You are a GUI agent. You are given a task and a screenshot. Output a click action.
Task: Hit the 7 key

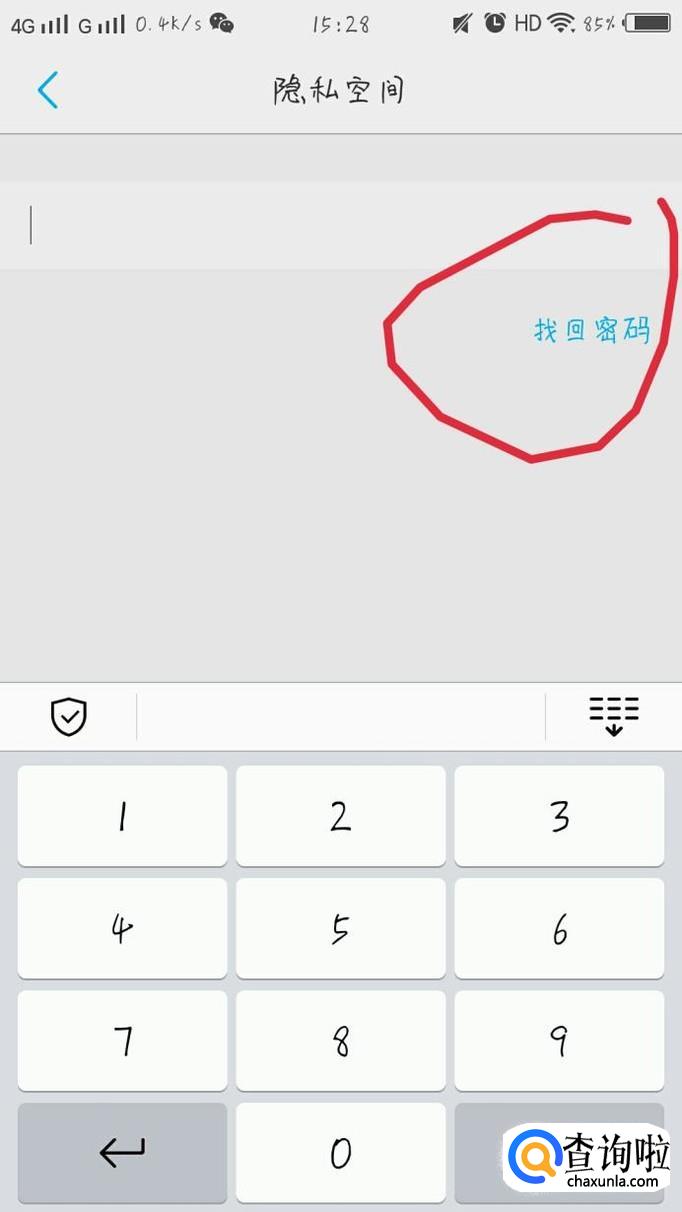(x=122, y=1041)
